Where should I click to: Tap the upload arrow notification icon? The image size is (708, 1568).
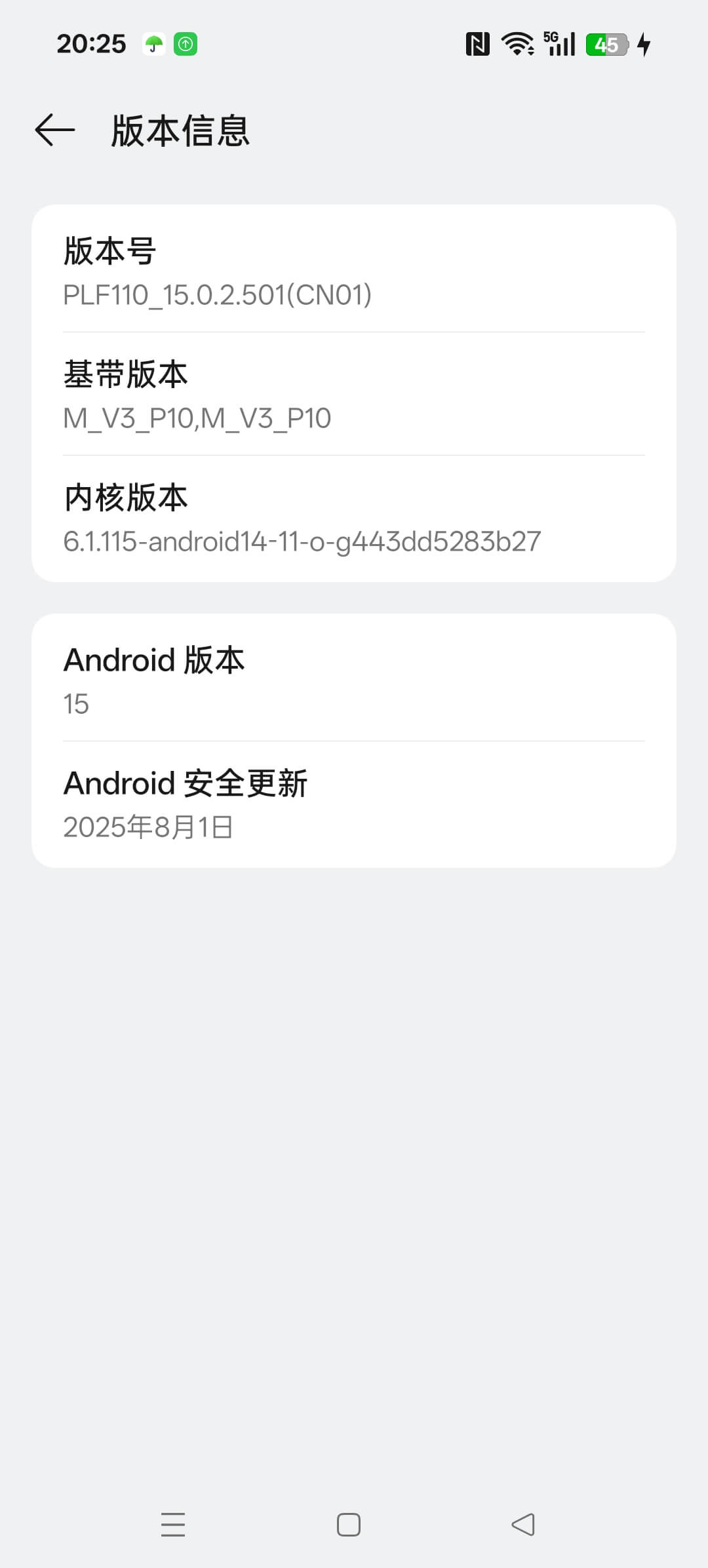click(186, 44)
